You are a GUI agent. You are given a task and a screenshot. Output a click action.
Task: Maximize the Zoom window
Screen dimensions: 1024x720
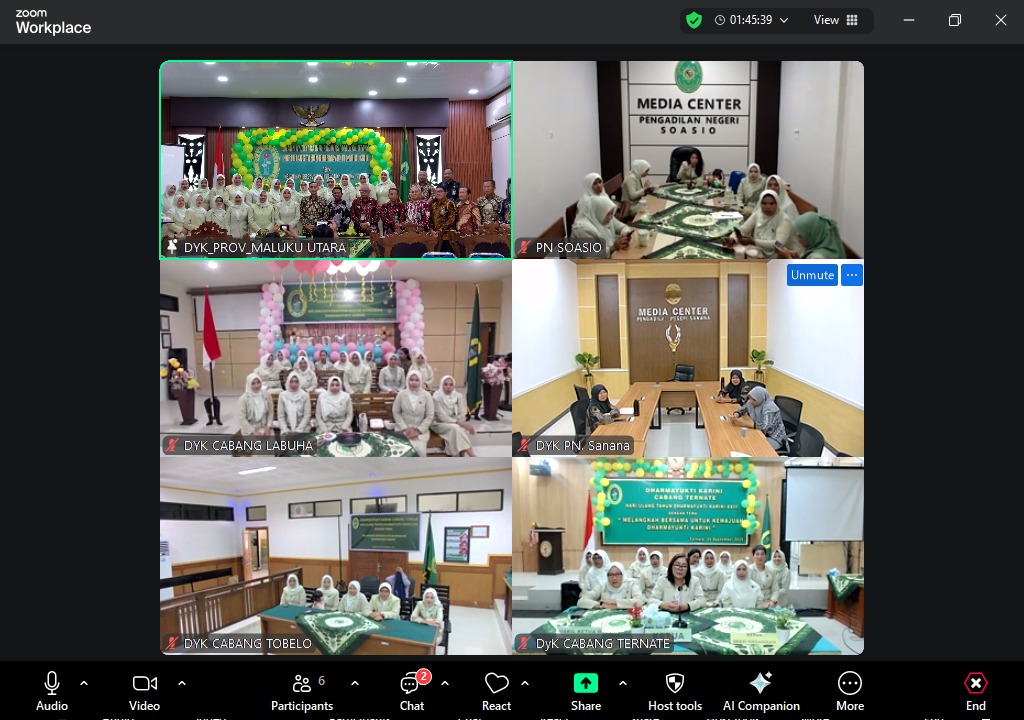coord(955,20)
